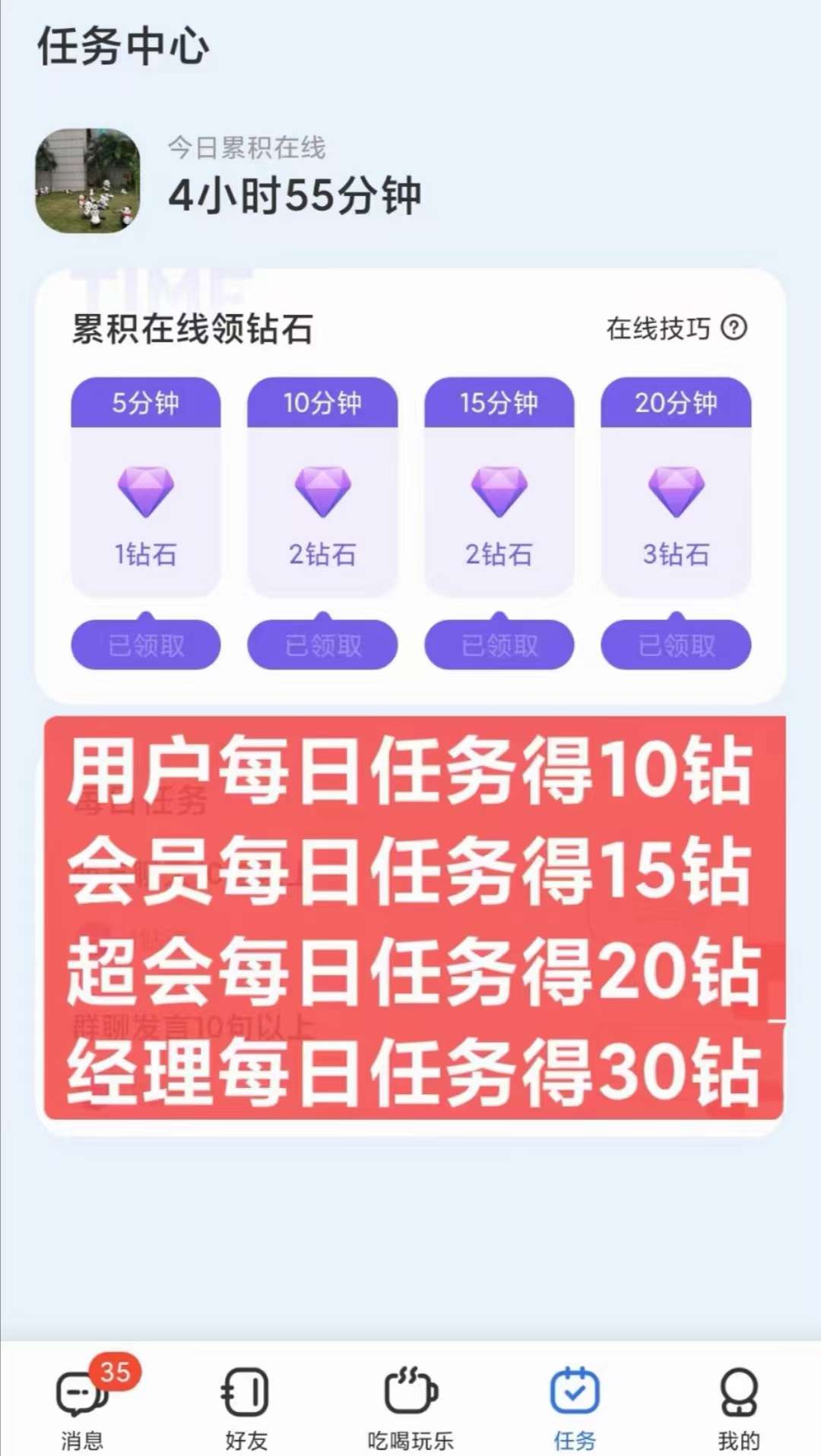Screen dimensions: 821x1456
Task: Select the 任务 tab
Action: click(575, 1407)
